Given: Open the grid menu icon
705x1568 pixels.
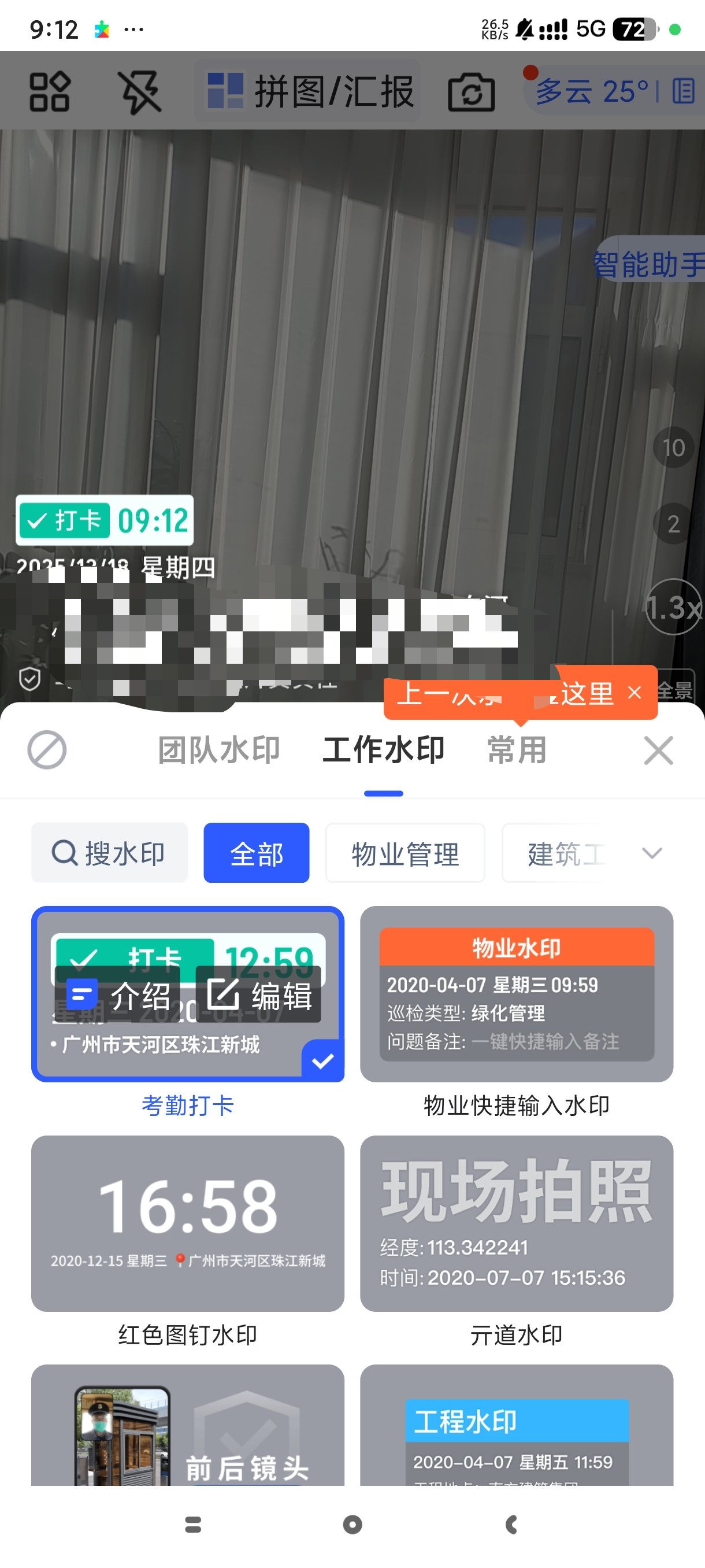Looking at the screenshot, I should 50,92.
